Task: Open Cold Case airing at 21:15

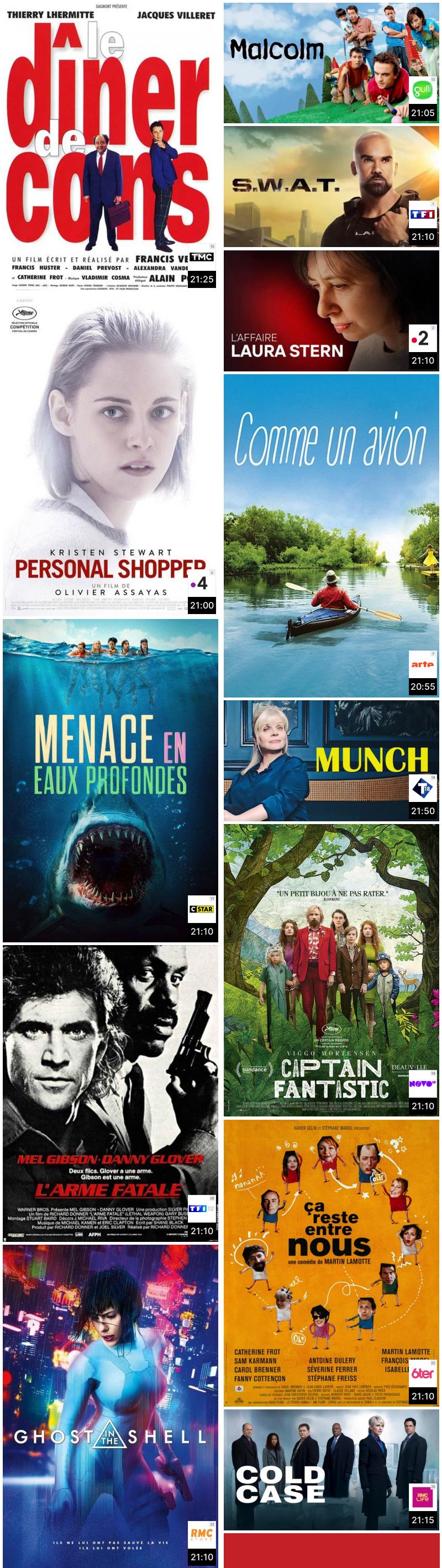Action: (x=330, y=1470)
